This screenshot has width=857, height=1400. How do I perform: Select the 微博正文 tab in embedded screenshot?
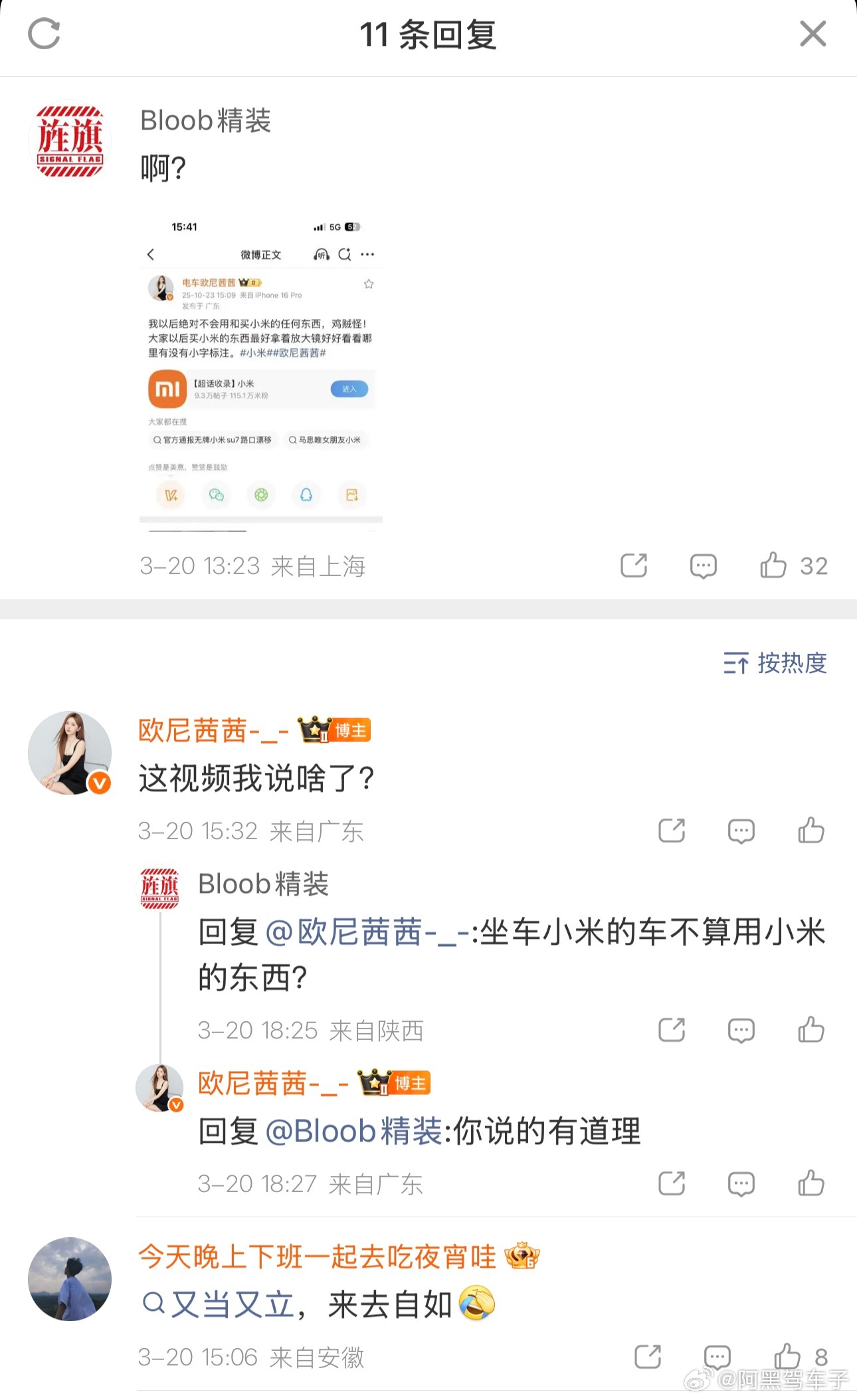[259, 254]
